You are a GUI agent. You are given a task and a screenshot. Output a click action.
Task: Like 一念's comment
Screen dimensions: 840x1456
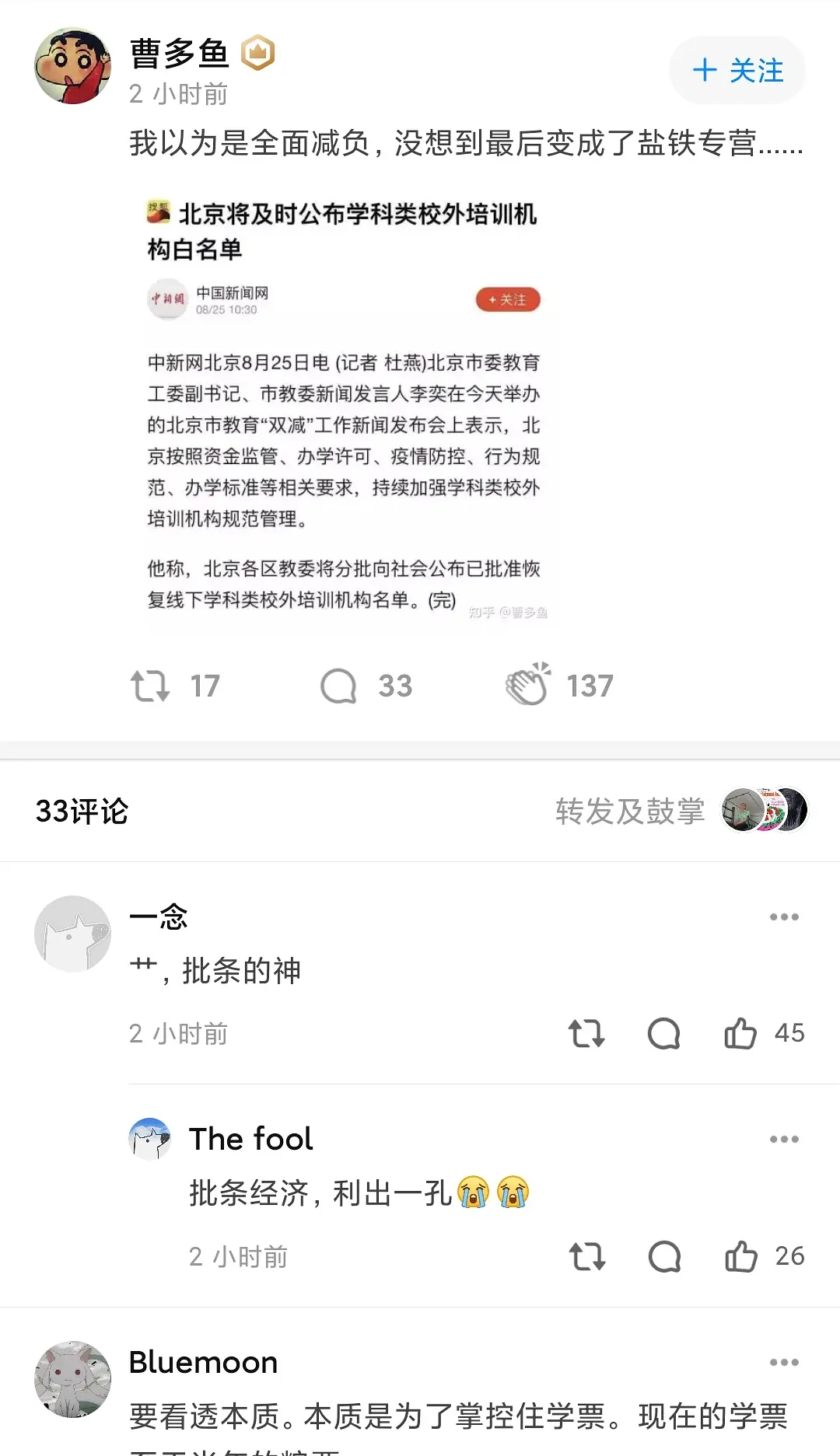click(740, 1033)
